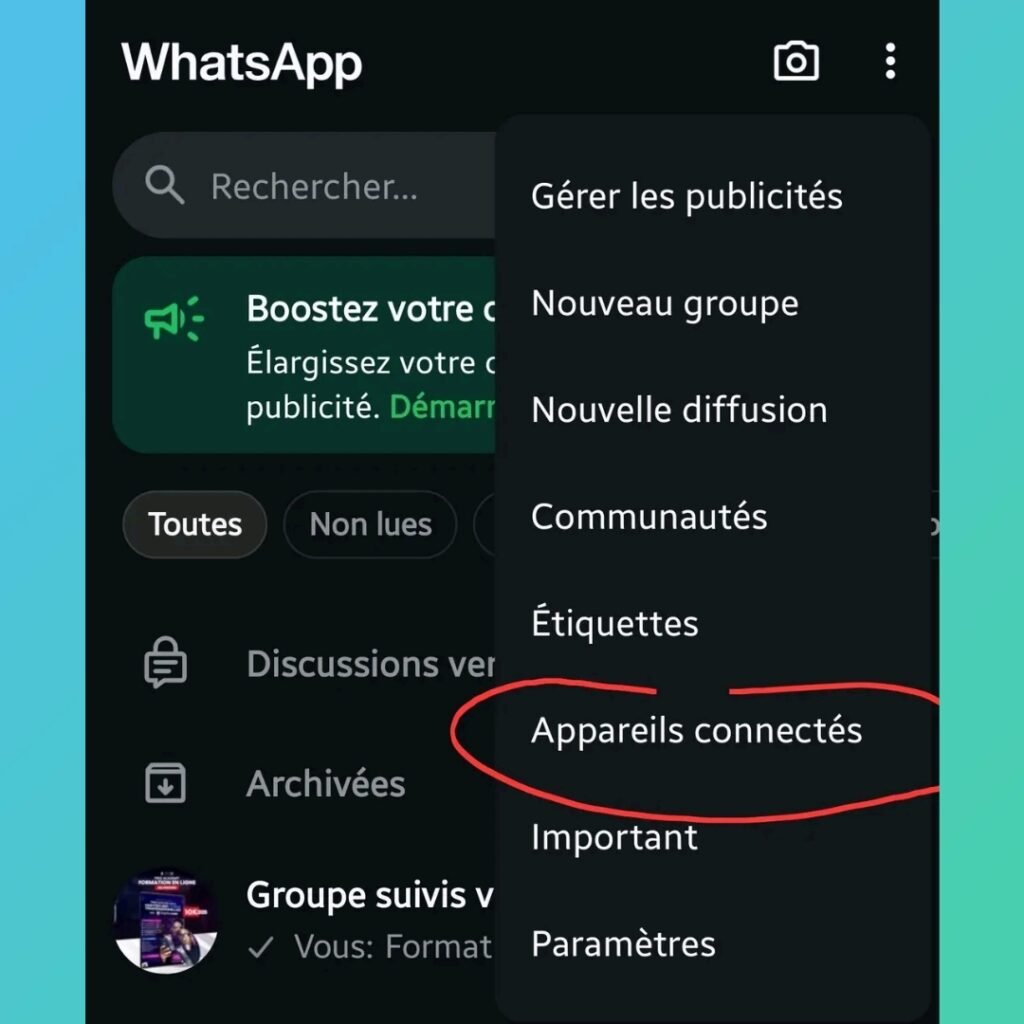
Task: Open the camera icon in WhatsApp header
Action: click(x=796, y=62)
